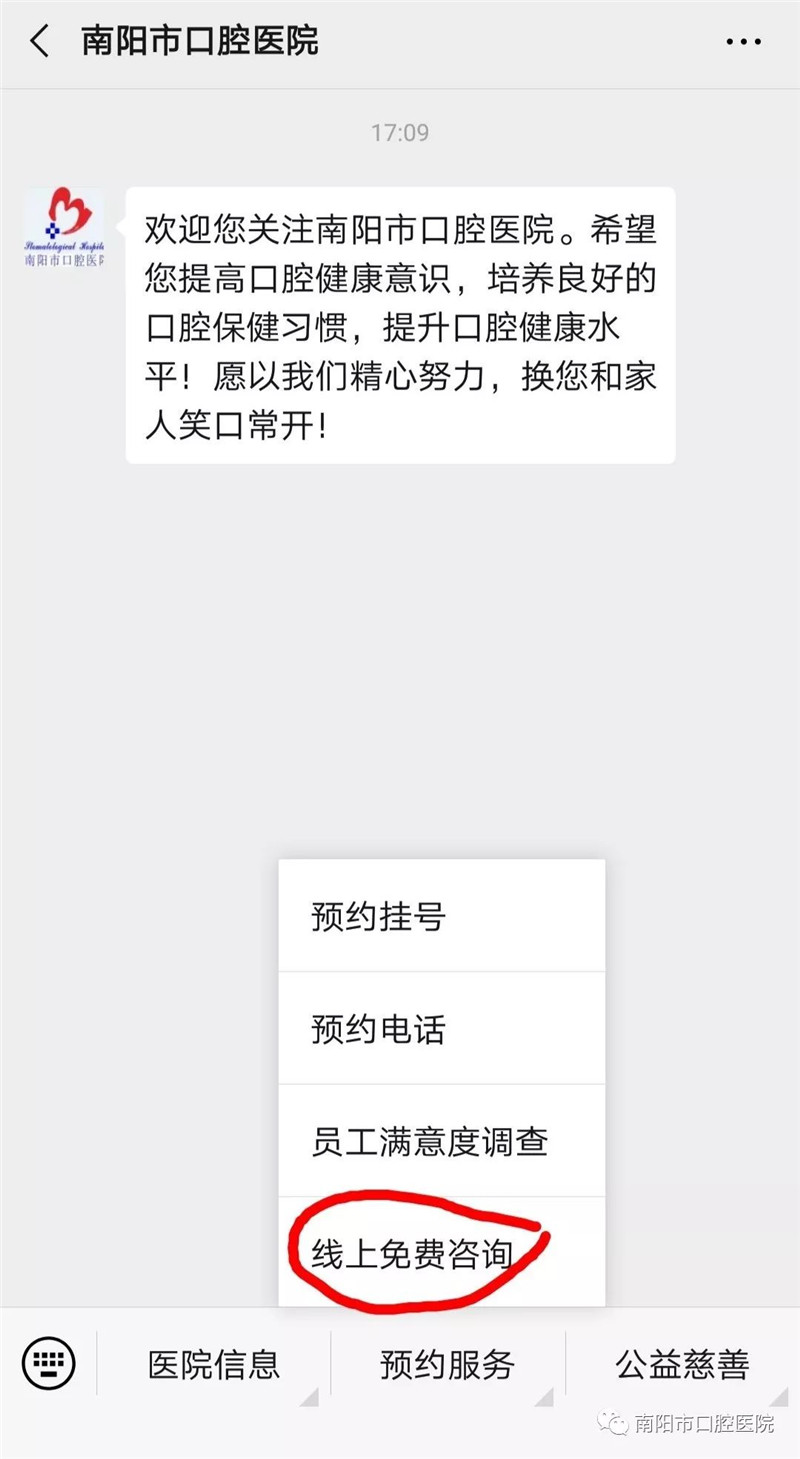
Task: Expand the 医院信息 bottom menu
Action: (x=214, y=1364)
